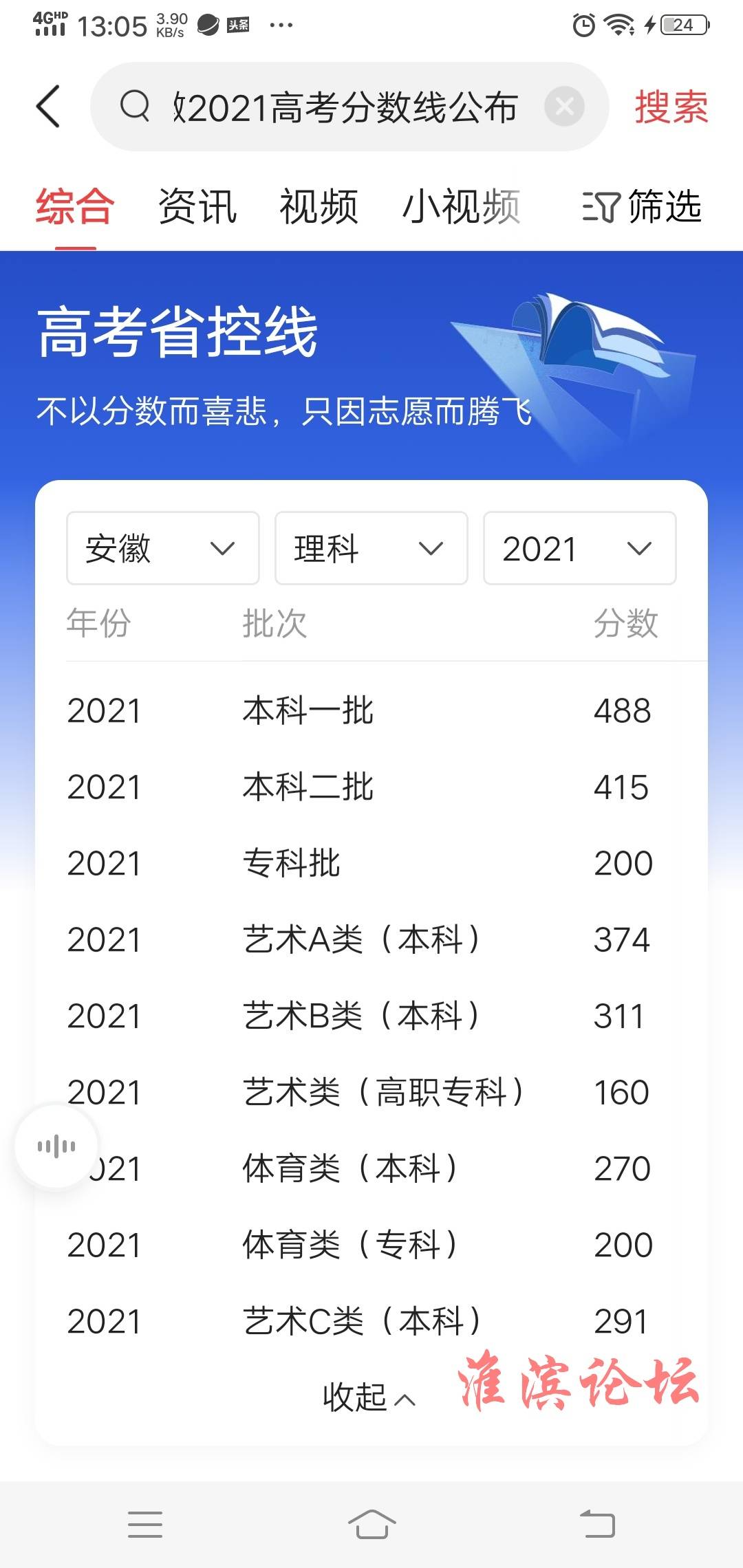Viewport: 743px width, 1568px height.
Task: Switch to the 小视频 tab
Action: pyautogui.click(x=460, y=206)
